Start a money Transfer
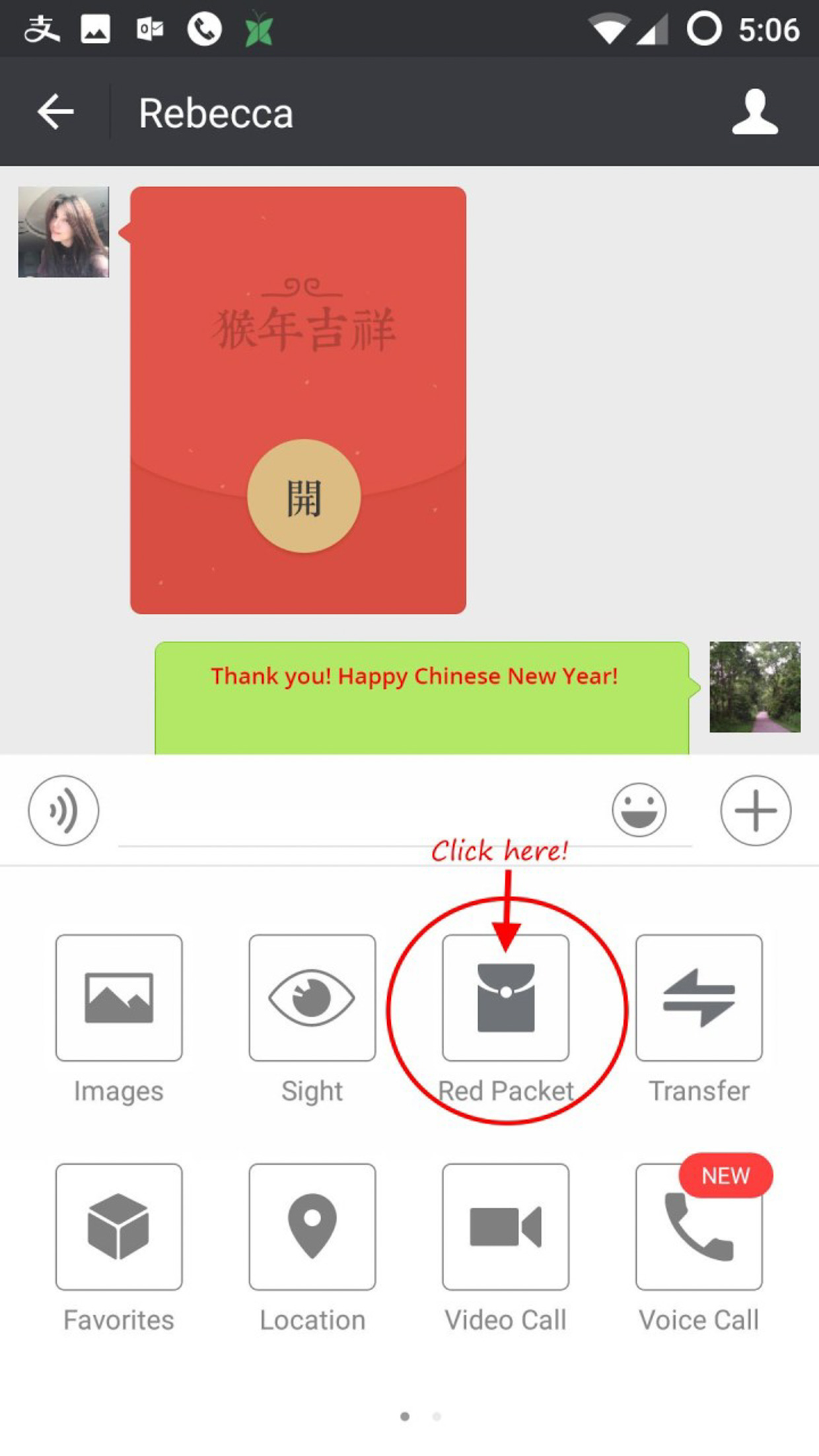Image resolution: width=819 pixels, height=1456 pixels. (699, 998)
